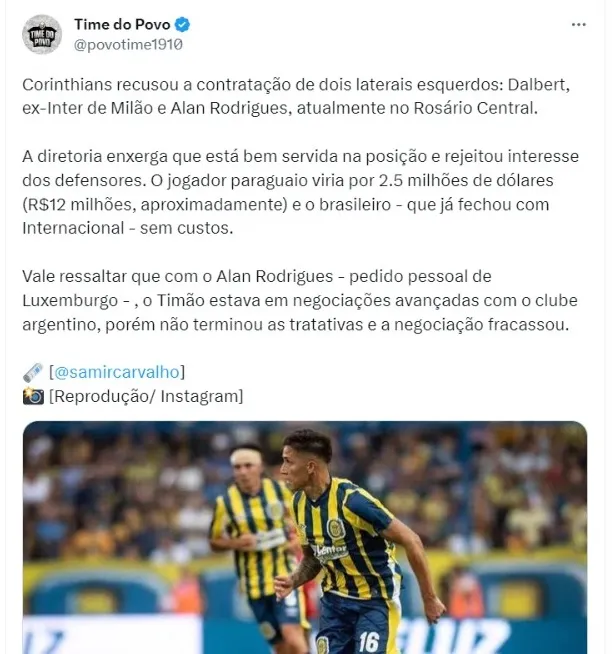The width and height of the screenshot is (612, 654).
Task: Tap the Time do Povo account name
Action: tap(122, 25)
